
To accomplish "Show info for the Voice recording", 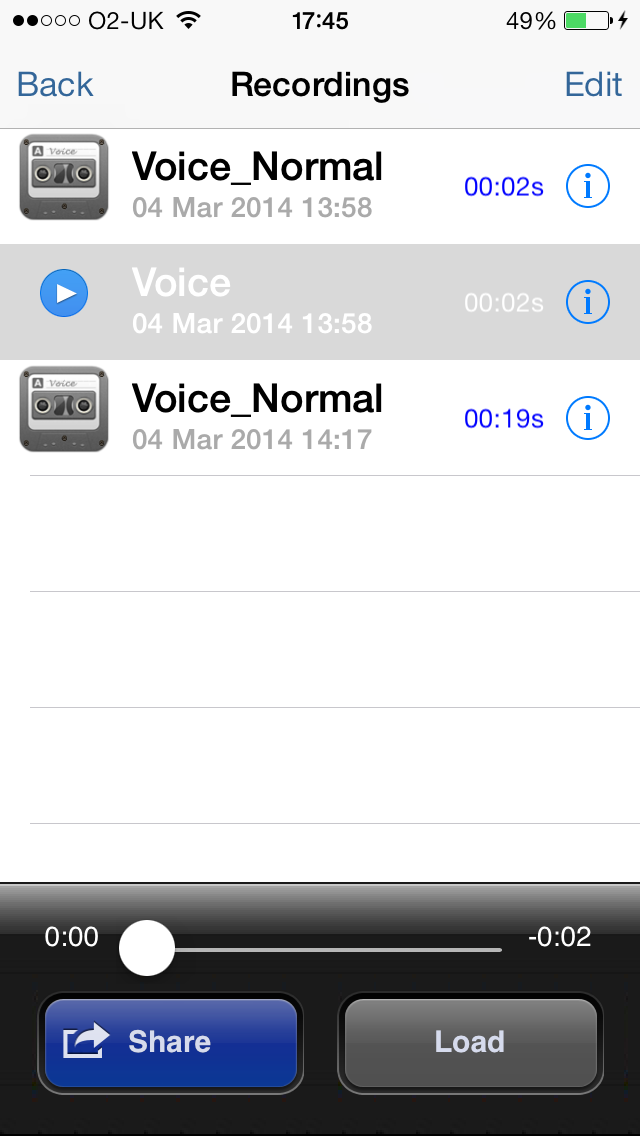I will pyautogui.click(x=588, y=302).
